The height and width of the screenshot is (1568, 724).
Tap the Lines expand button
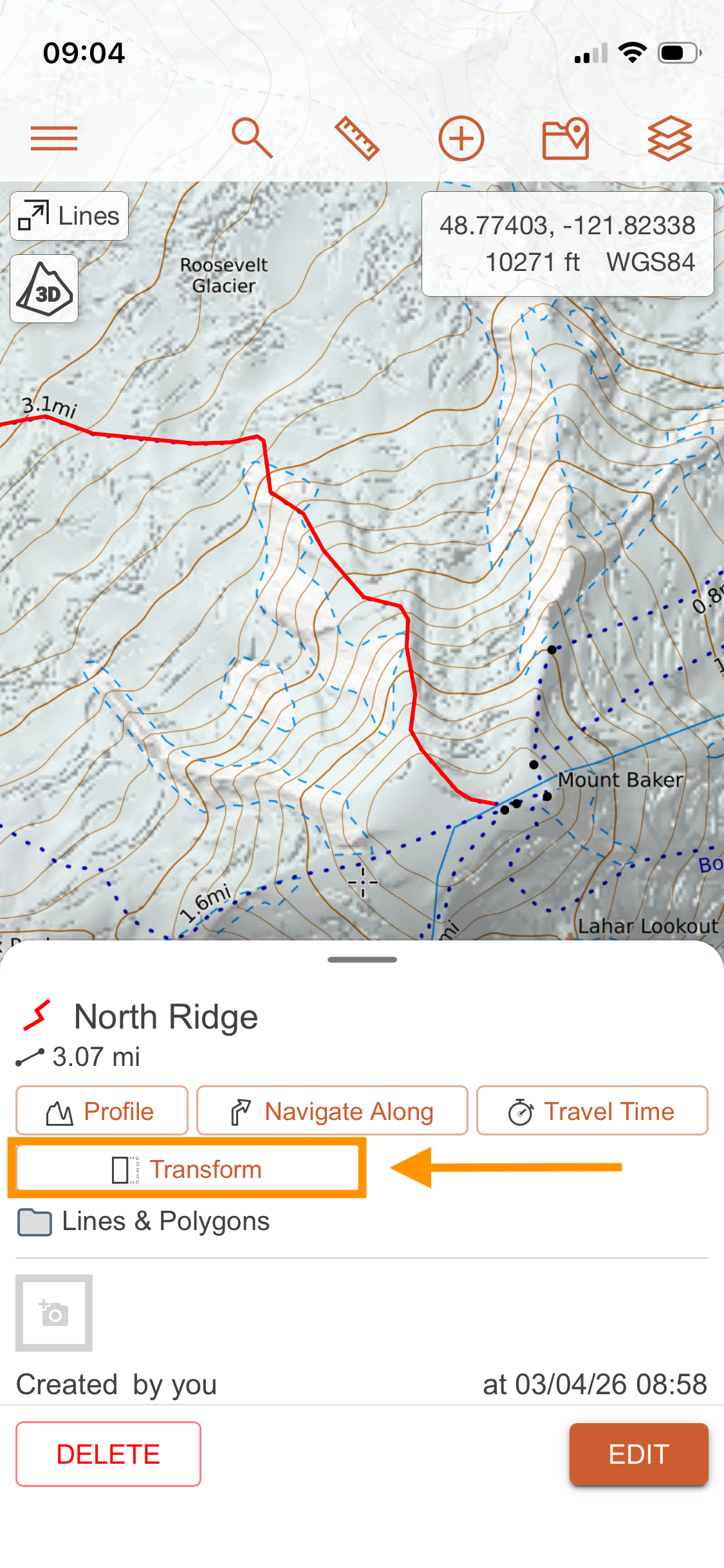70,216
